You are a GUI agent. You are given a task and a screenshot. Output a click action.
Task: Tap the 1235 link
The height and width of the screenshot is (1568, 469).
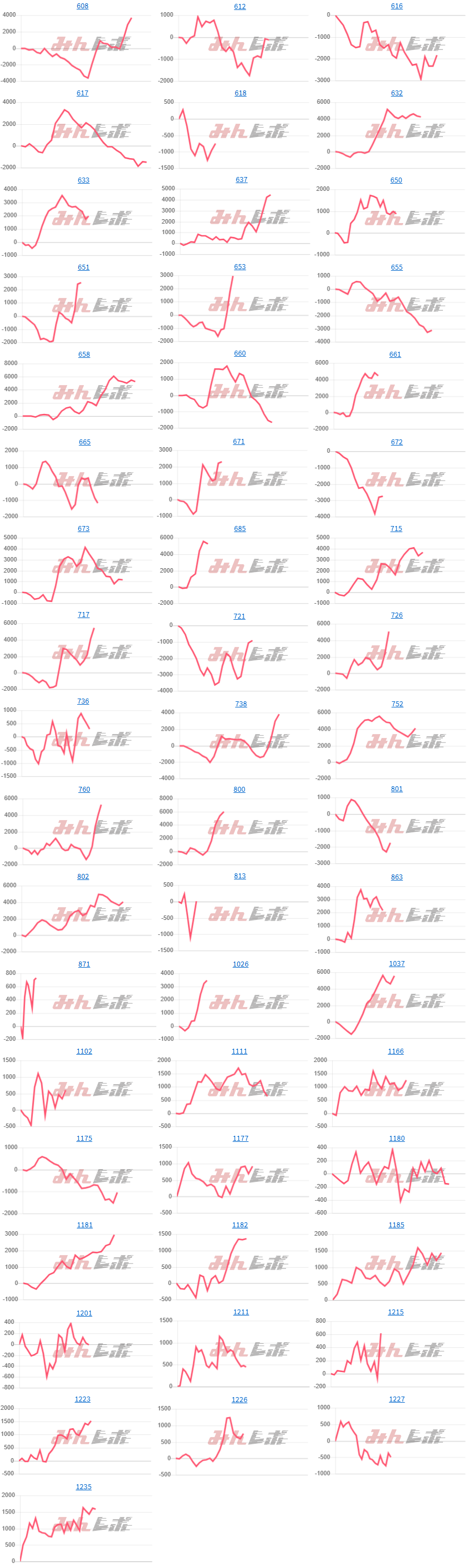83,1486
